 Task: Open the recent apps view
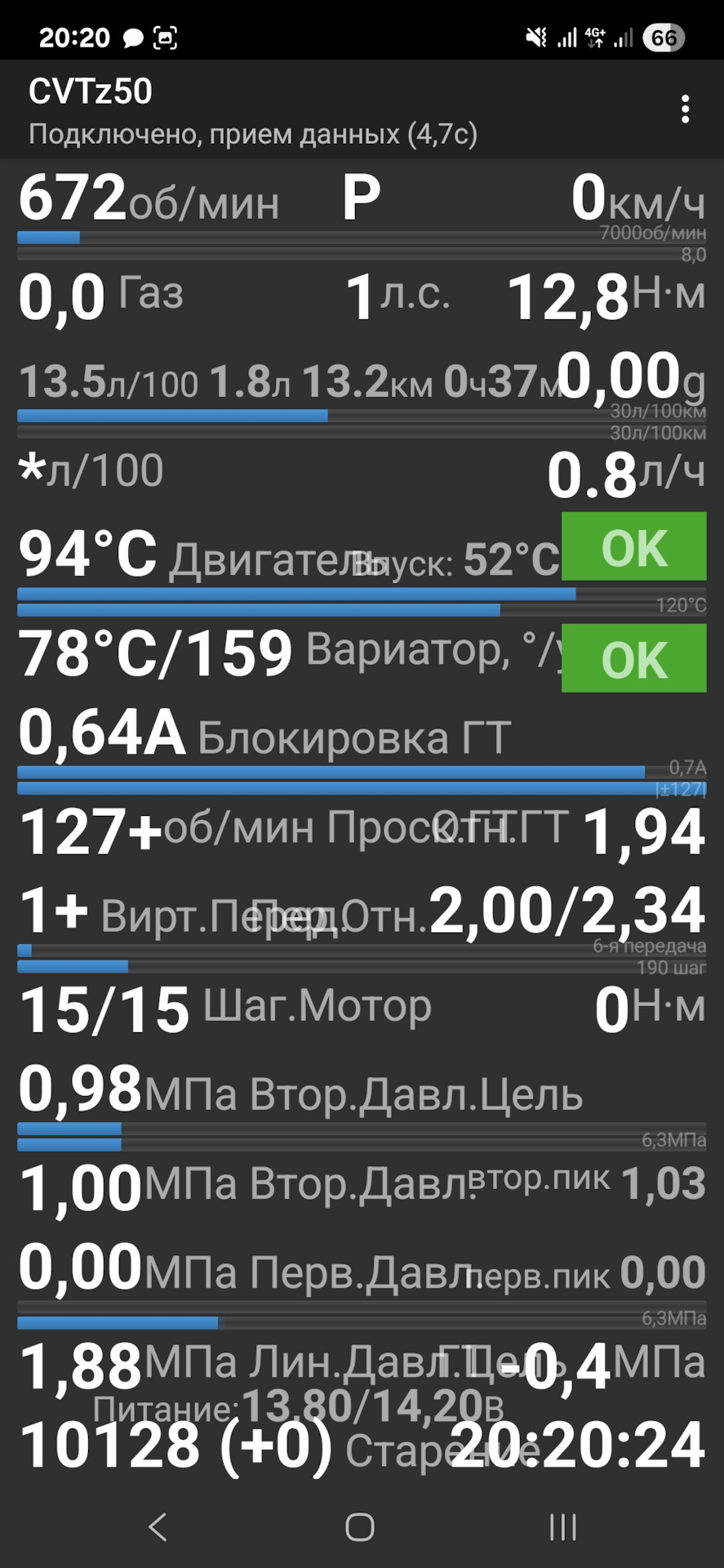click(x=563, y=1526)
